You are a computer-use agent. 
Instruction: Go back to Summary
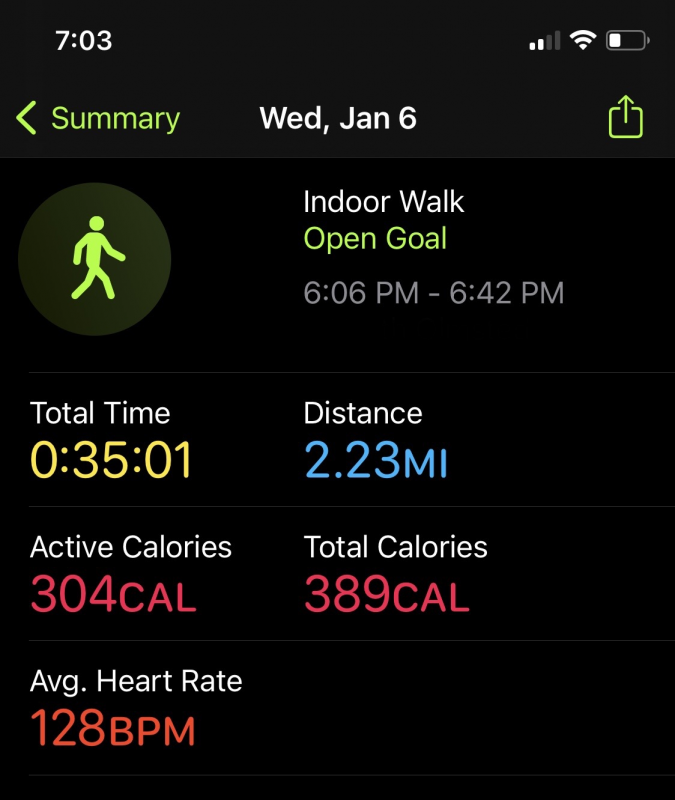[98, 119]
